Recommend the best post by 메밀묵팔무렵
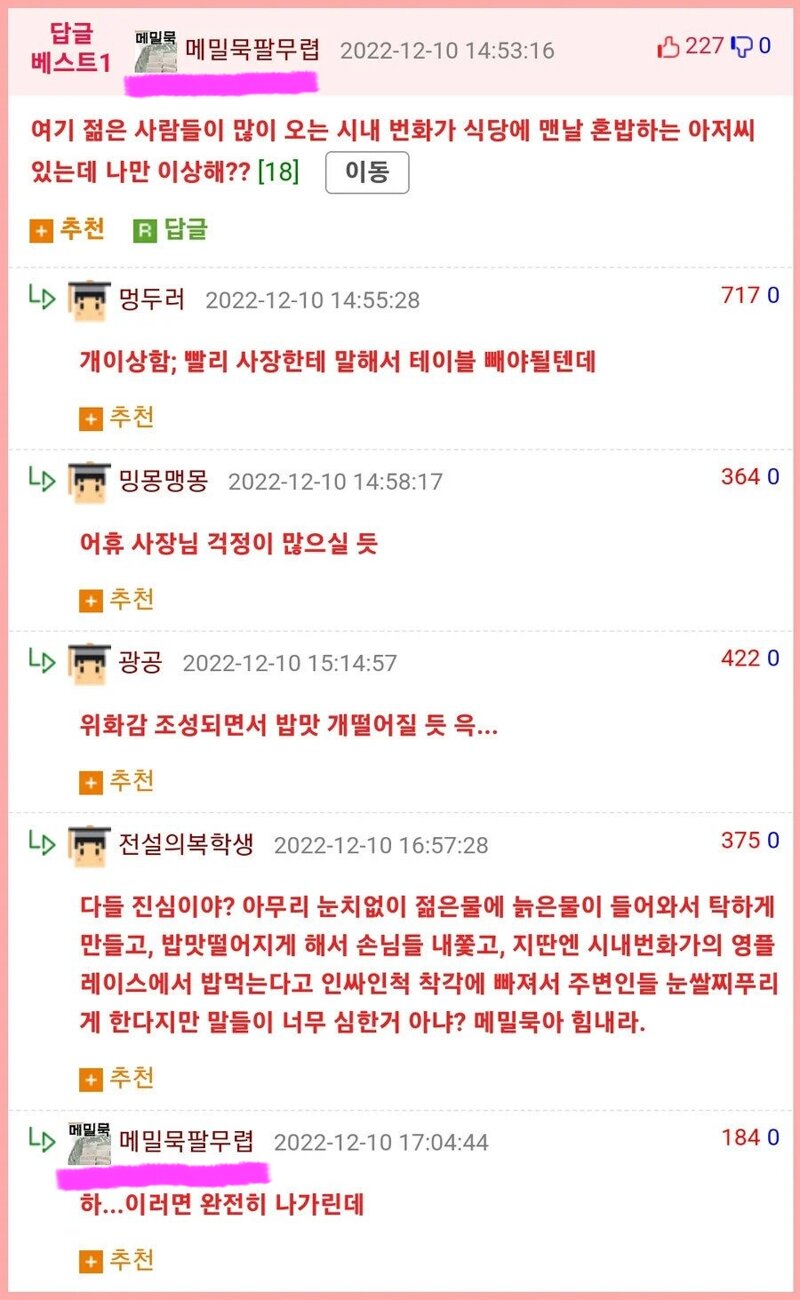Screen dimensions: 800x1300 (67, 230)
